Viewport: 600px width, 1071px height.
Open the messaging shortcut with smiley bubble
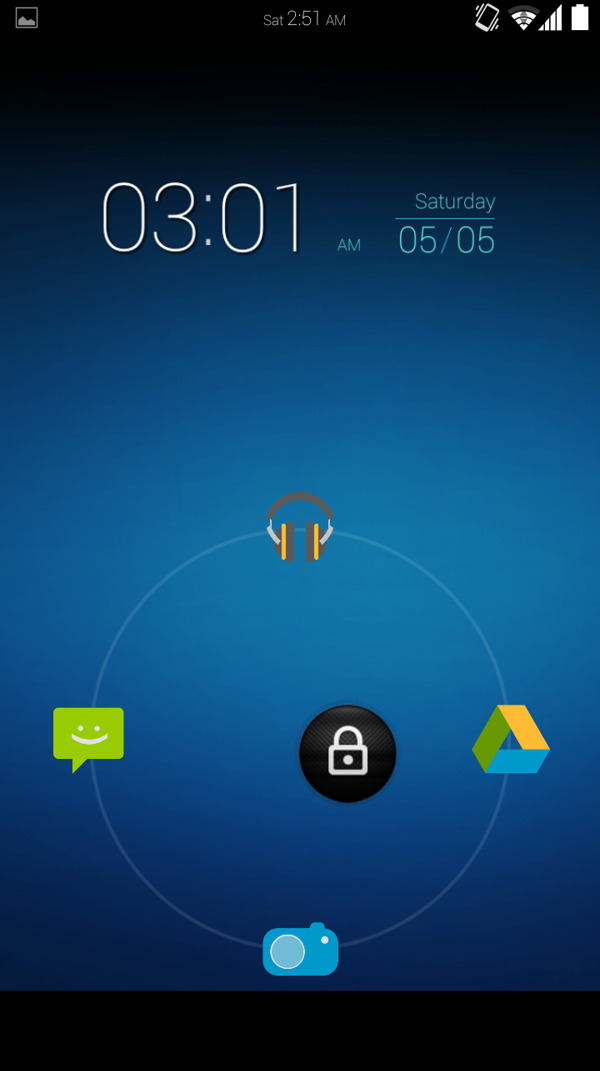(88, 737)
